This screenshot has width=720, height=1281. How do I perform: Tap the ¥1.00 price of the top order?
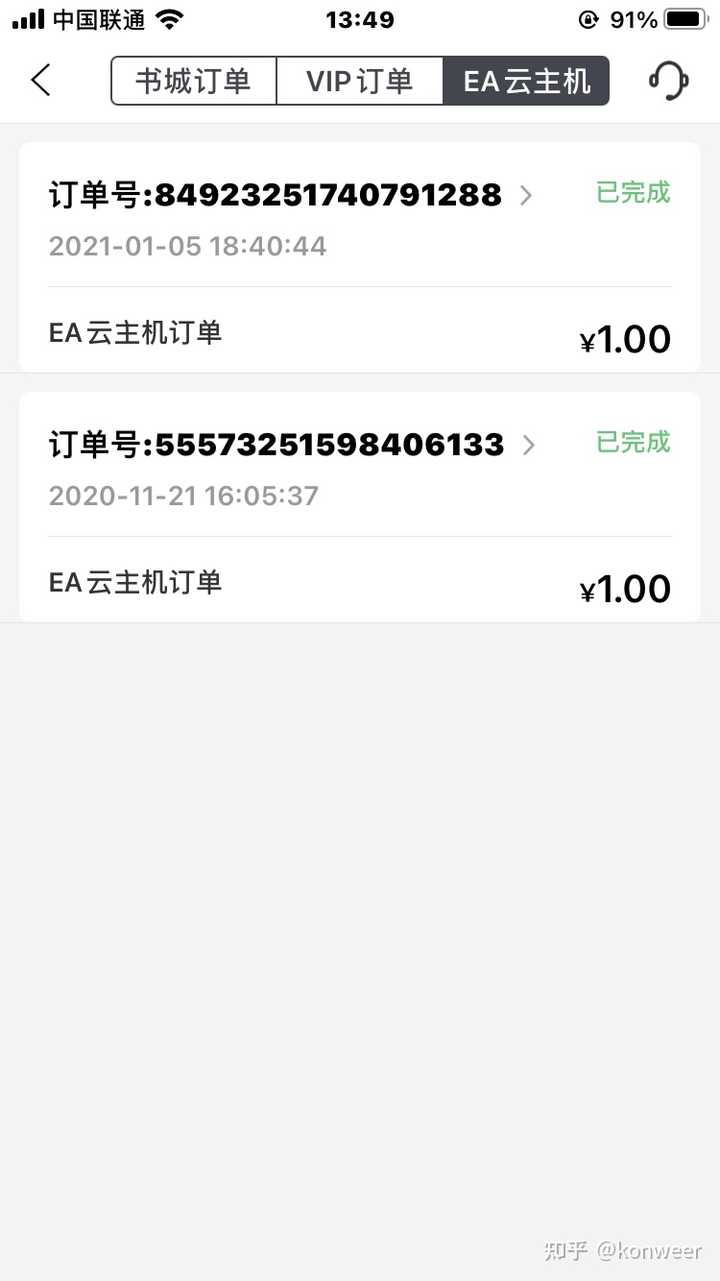click(628, 340)
